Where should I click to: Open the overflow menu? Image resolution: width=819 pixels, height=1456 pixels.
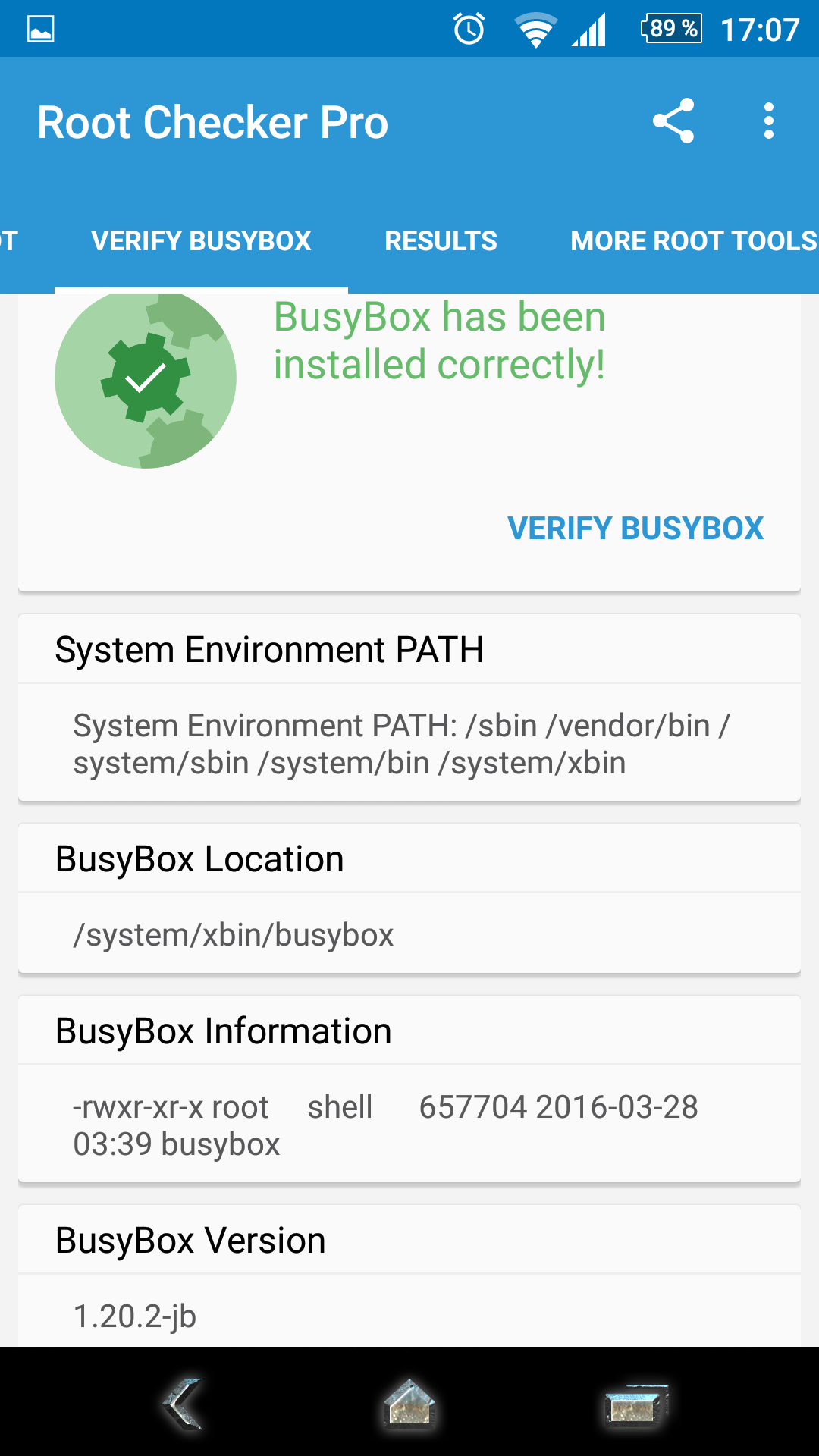click(x=768, y=121)
